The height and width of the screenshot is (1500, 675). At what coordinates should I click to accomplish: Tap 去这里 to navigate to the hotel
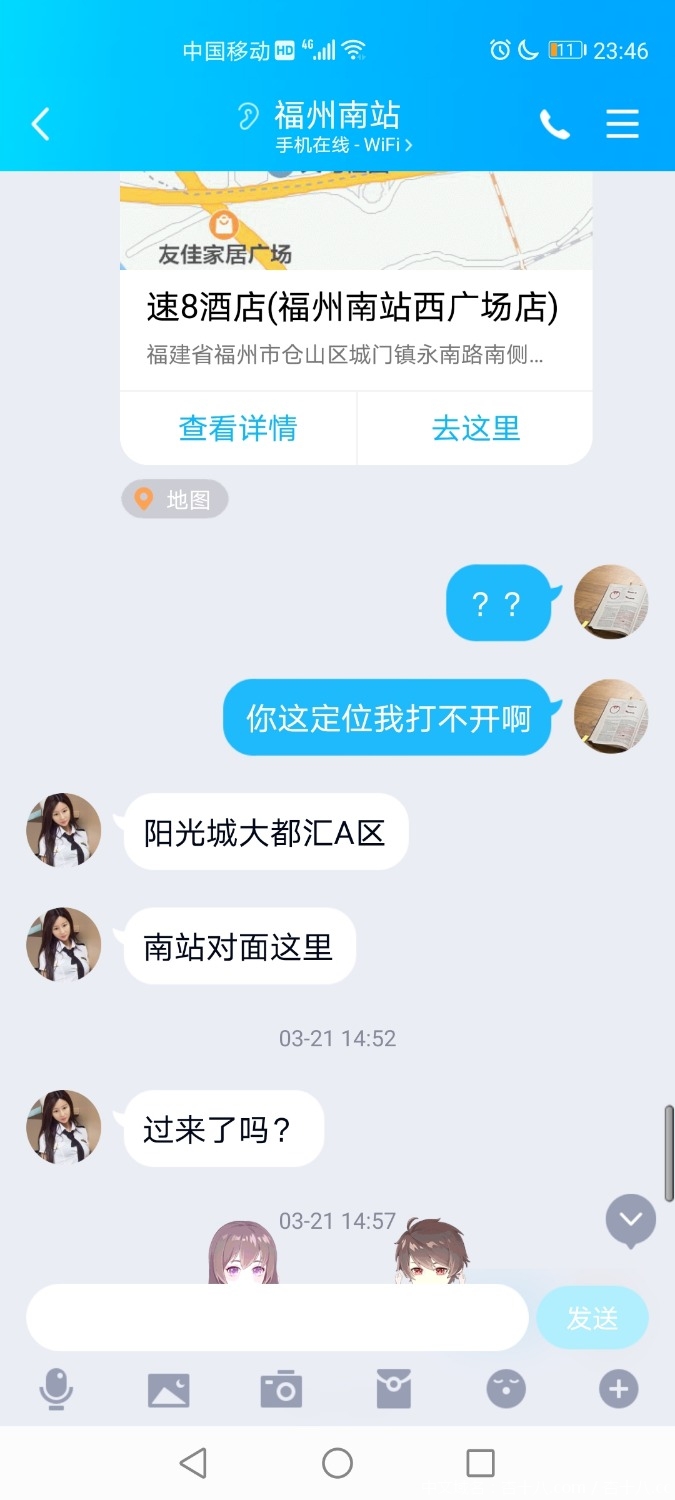(475, 428)
